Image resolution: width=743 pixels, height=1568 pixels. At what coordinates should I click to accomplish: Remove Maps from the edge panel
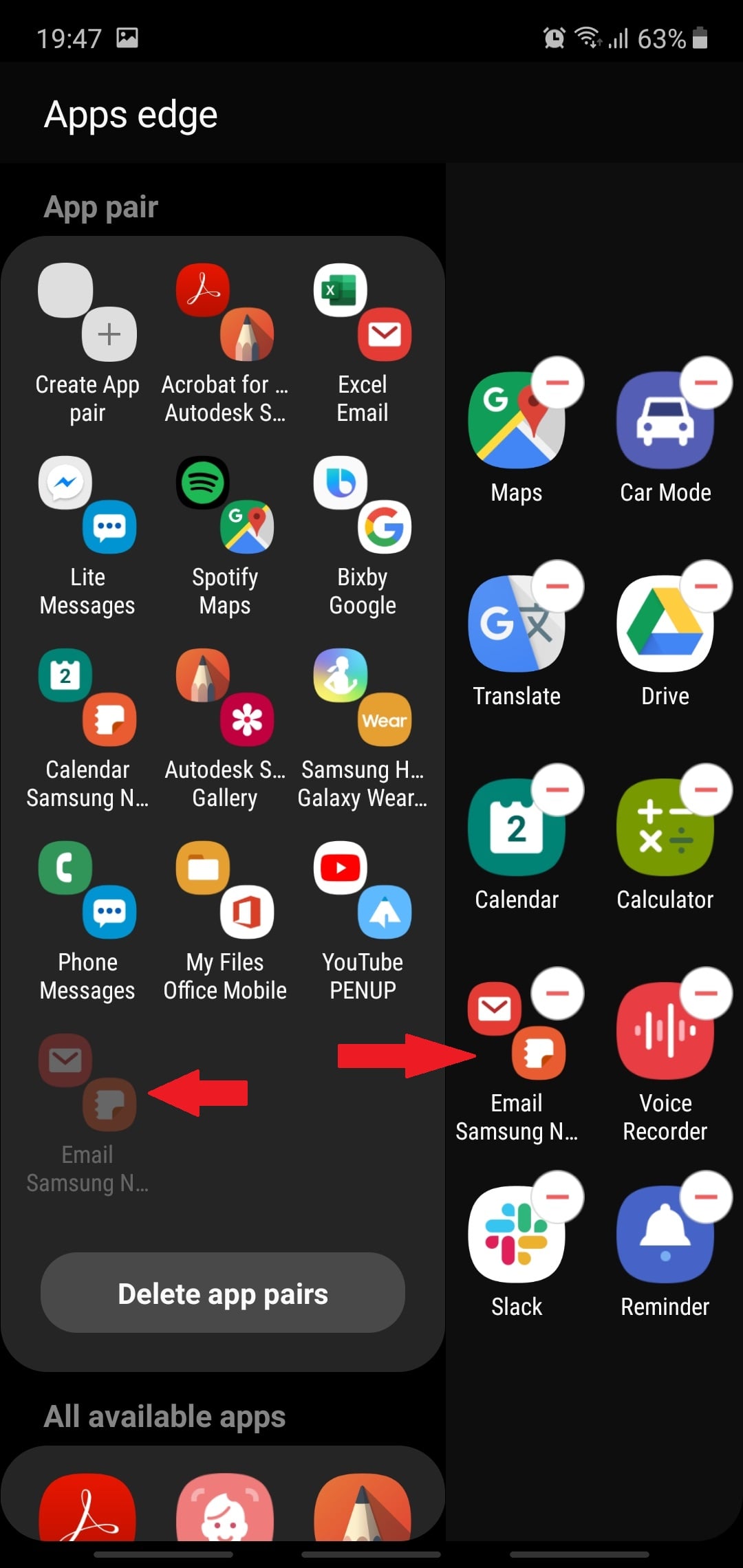[x=557, y=383]
